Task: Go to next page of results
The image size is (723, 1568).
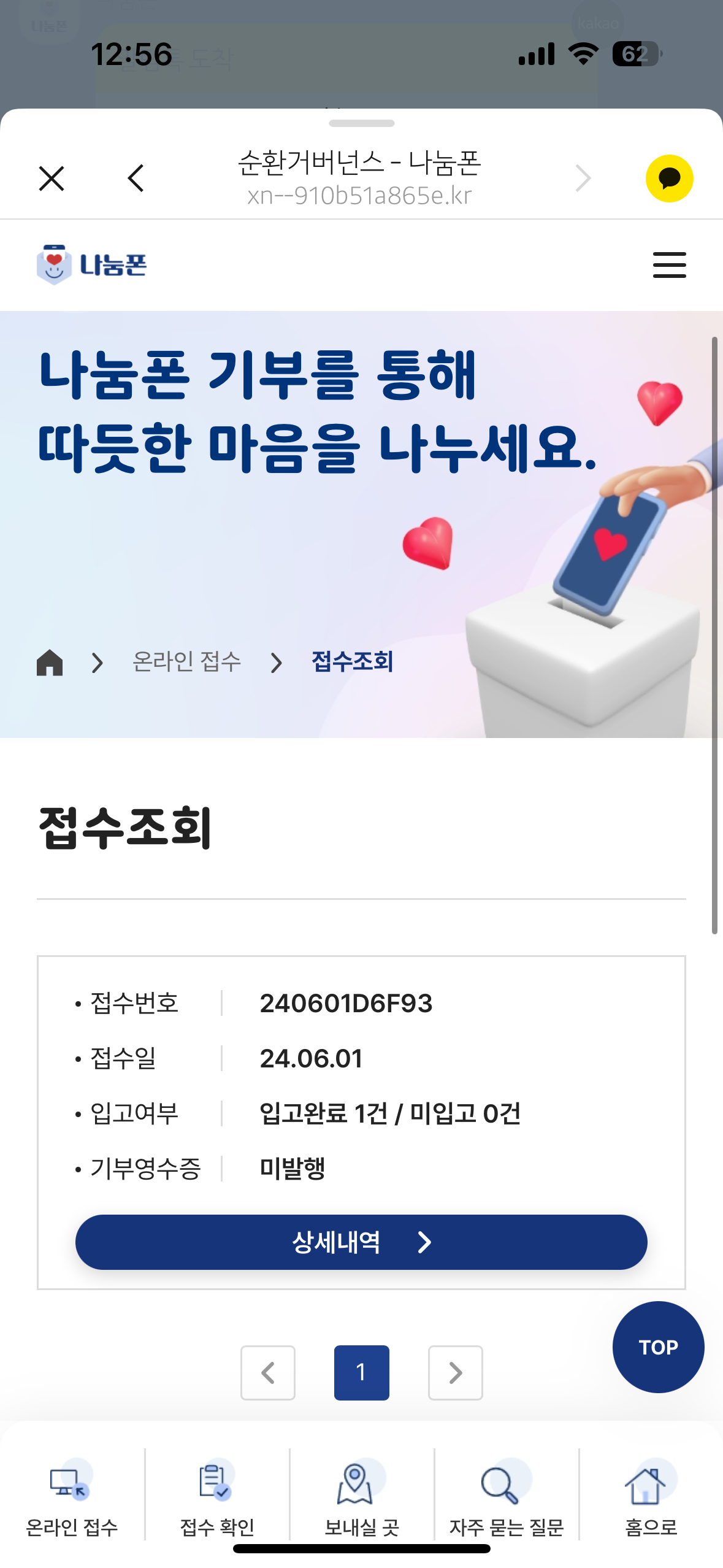Action: coord(455,1373)
